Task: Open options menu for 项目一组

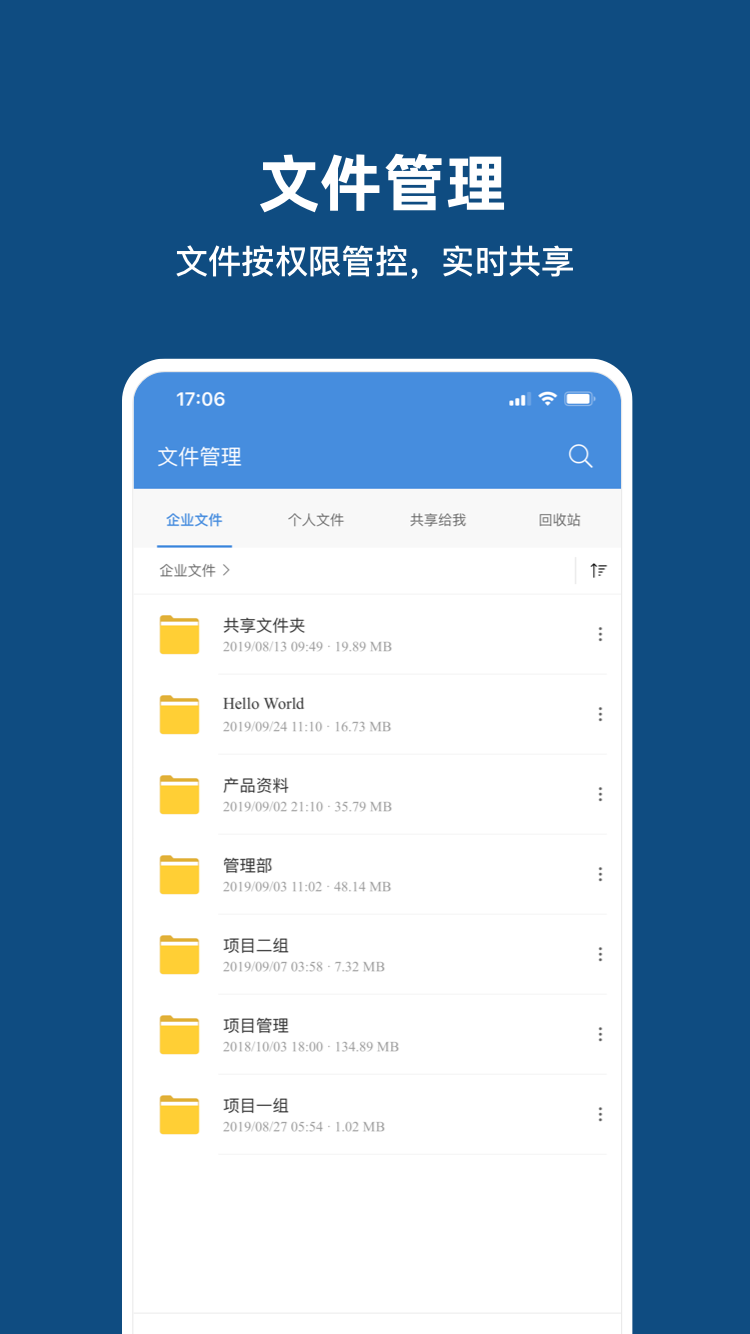Action: click(x=600, y=1114)
